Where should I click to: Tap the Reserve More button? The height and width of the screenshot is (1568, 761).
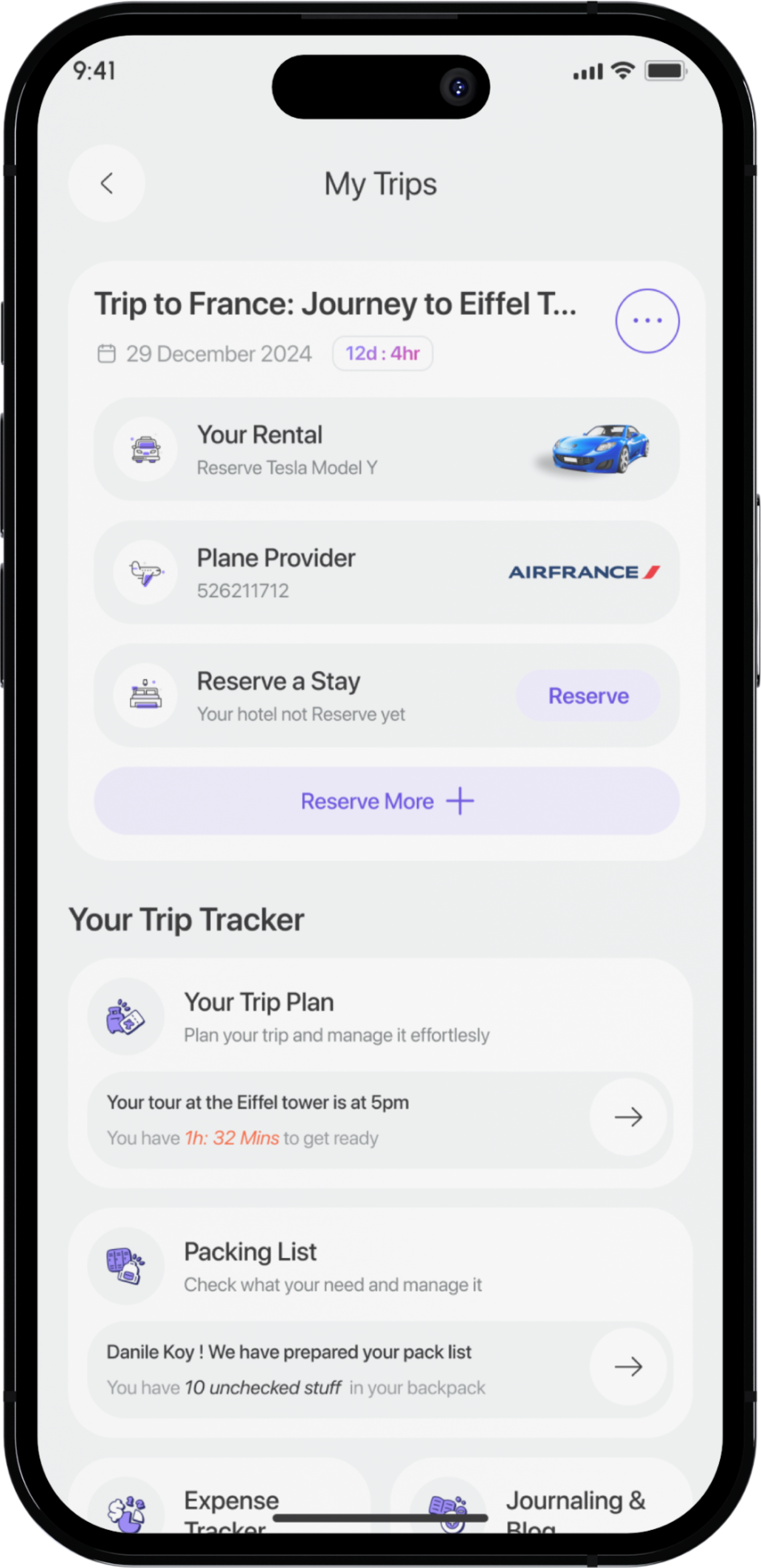pos(386,801)
